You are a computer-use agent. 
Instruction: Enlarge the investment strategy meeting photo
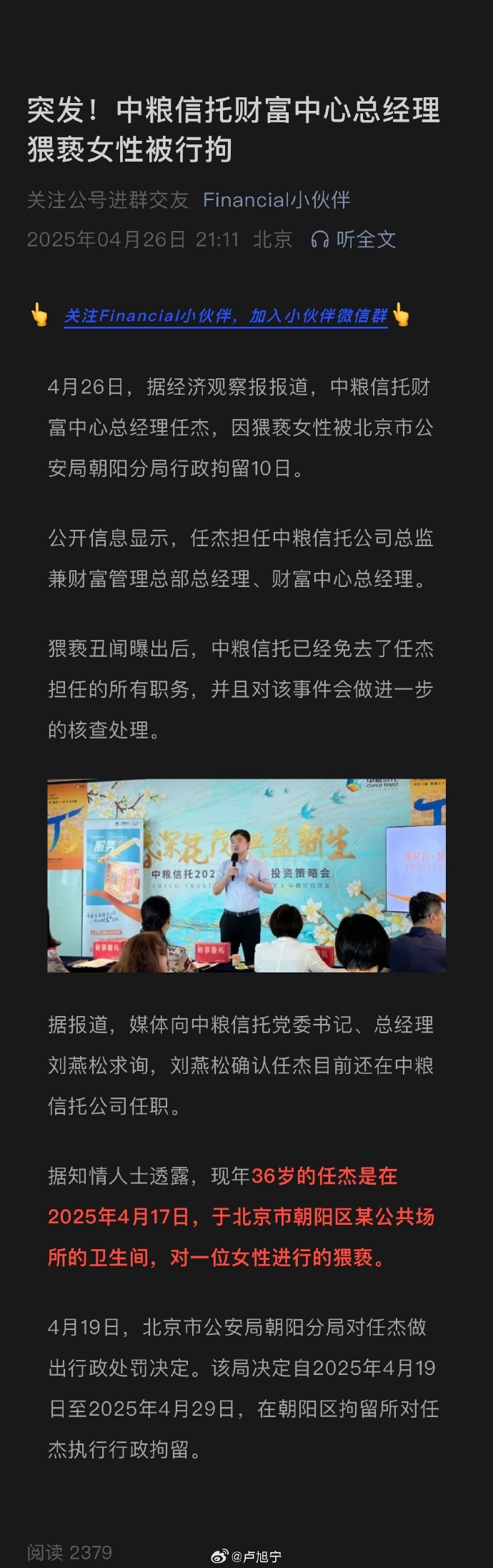tap(246, 875)
